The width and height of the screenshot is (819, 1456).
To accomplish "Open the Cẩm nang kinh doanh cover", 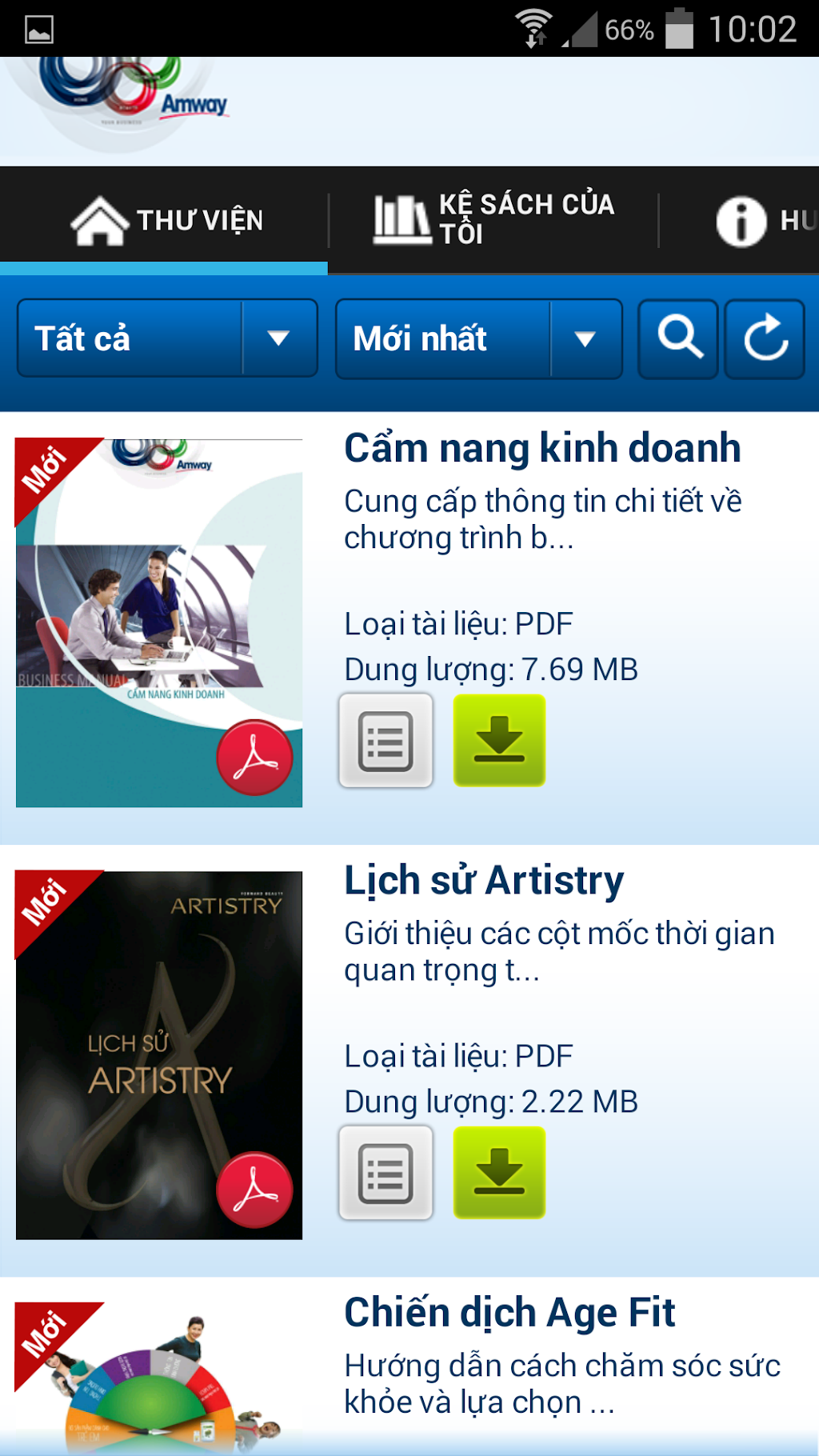I will coord(159,622).
